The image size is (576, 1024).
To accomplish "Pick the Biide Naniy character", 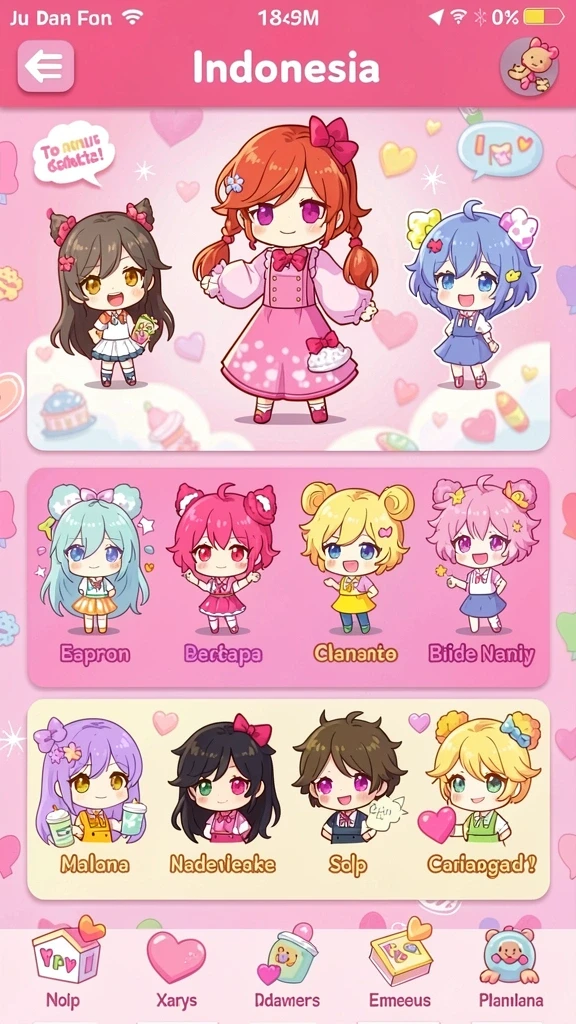I will tap(482, 575).
